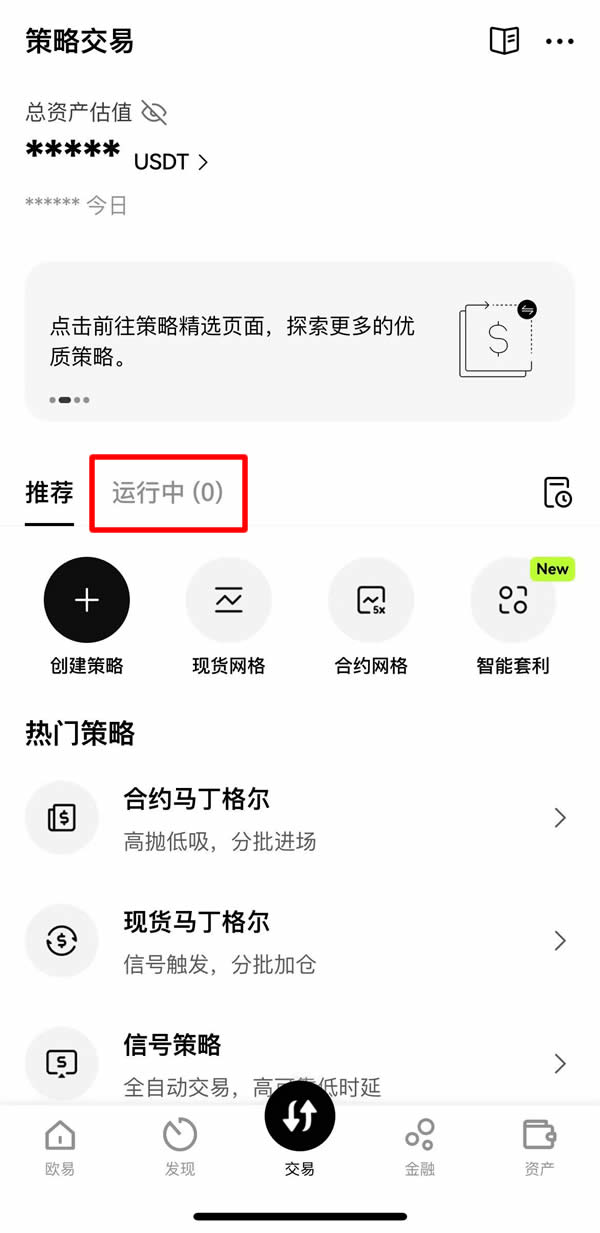Open the 资产 tab
This screenshot has width=600, height=1233.
(539, 1146)
